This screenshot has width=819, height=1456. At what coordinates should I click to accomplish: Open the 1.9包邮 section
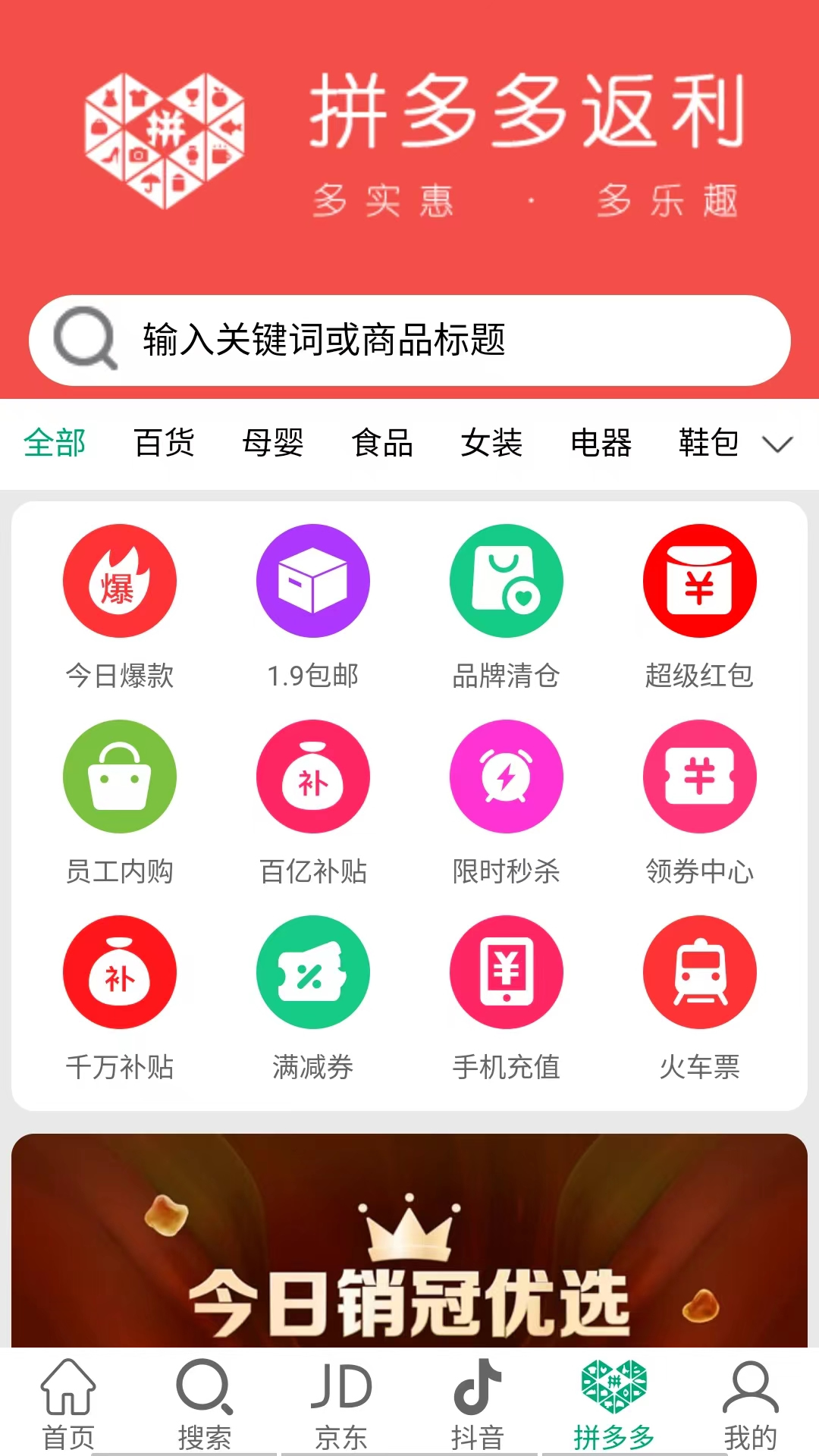tap(313, 607)
